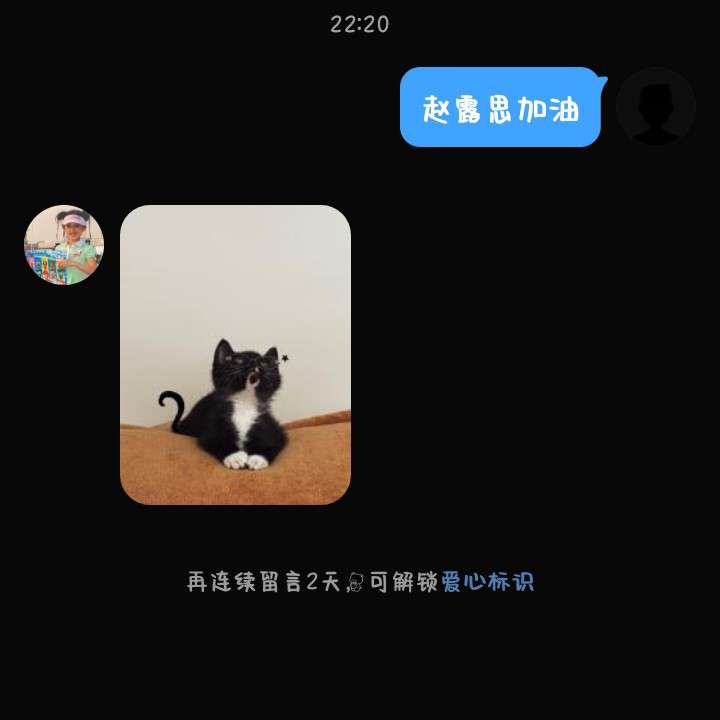
Task: Open the sender's profile avatar
Action: point(64,245)
